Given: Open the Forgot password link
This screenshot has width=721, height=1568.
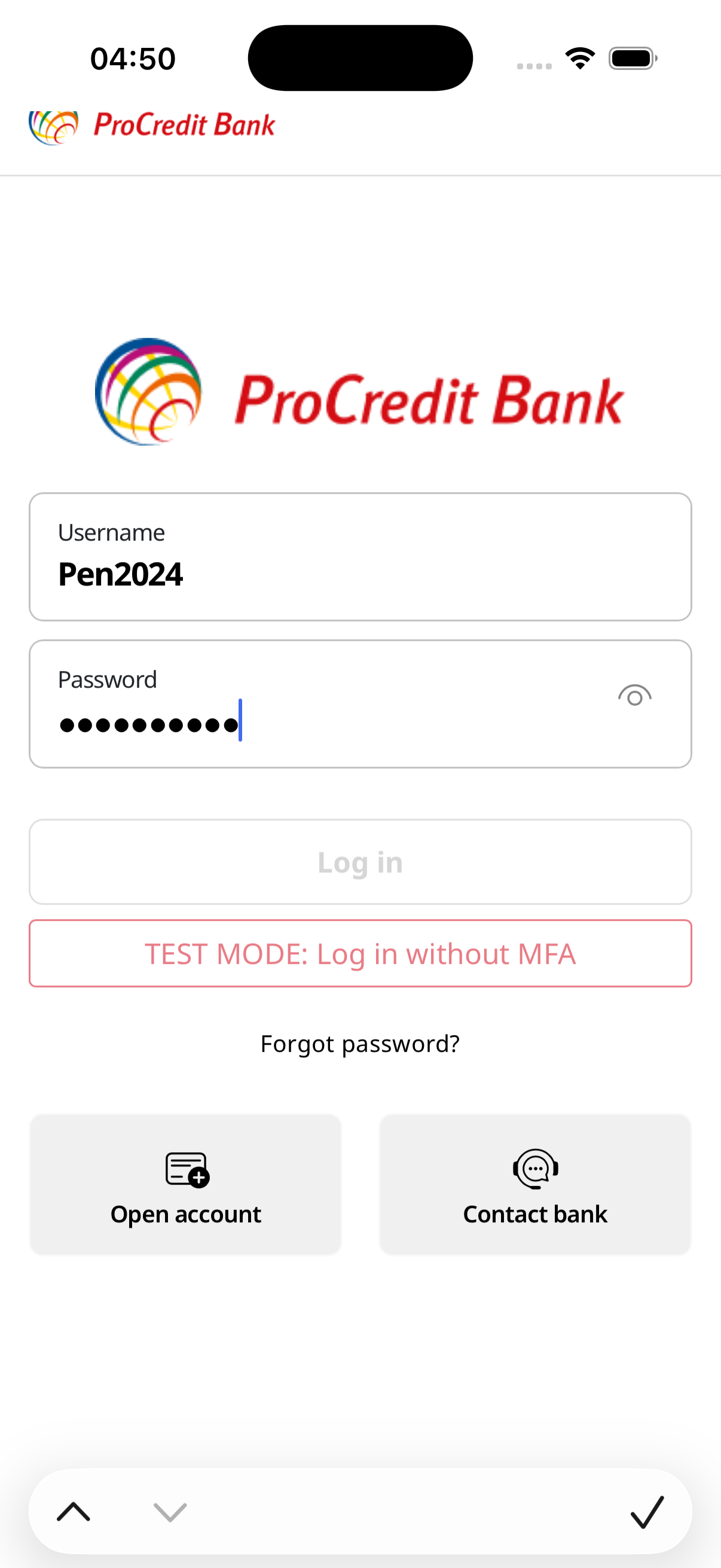Looking at the screenshot, I should point(360,1044).
